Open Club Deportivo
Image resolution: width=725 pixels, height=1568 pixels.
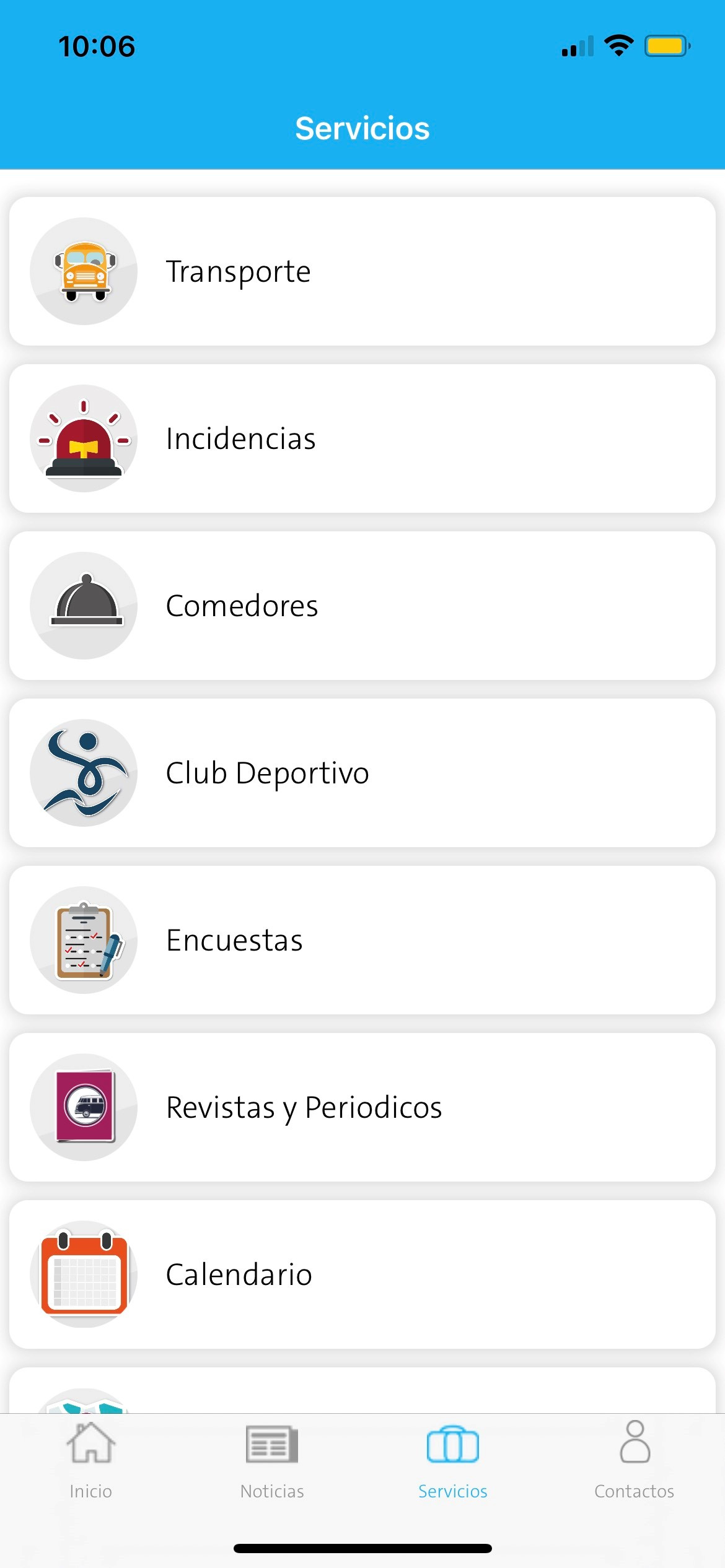[362, 773]
